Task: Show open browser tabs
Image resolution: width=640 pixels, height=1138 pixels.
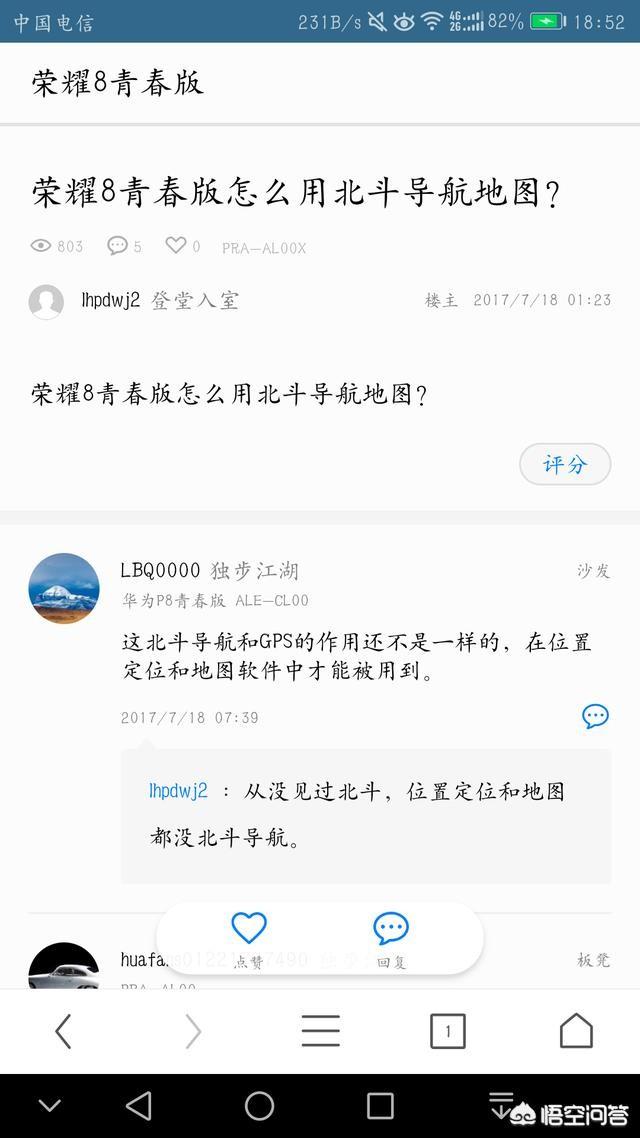Action: 447,1031
